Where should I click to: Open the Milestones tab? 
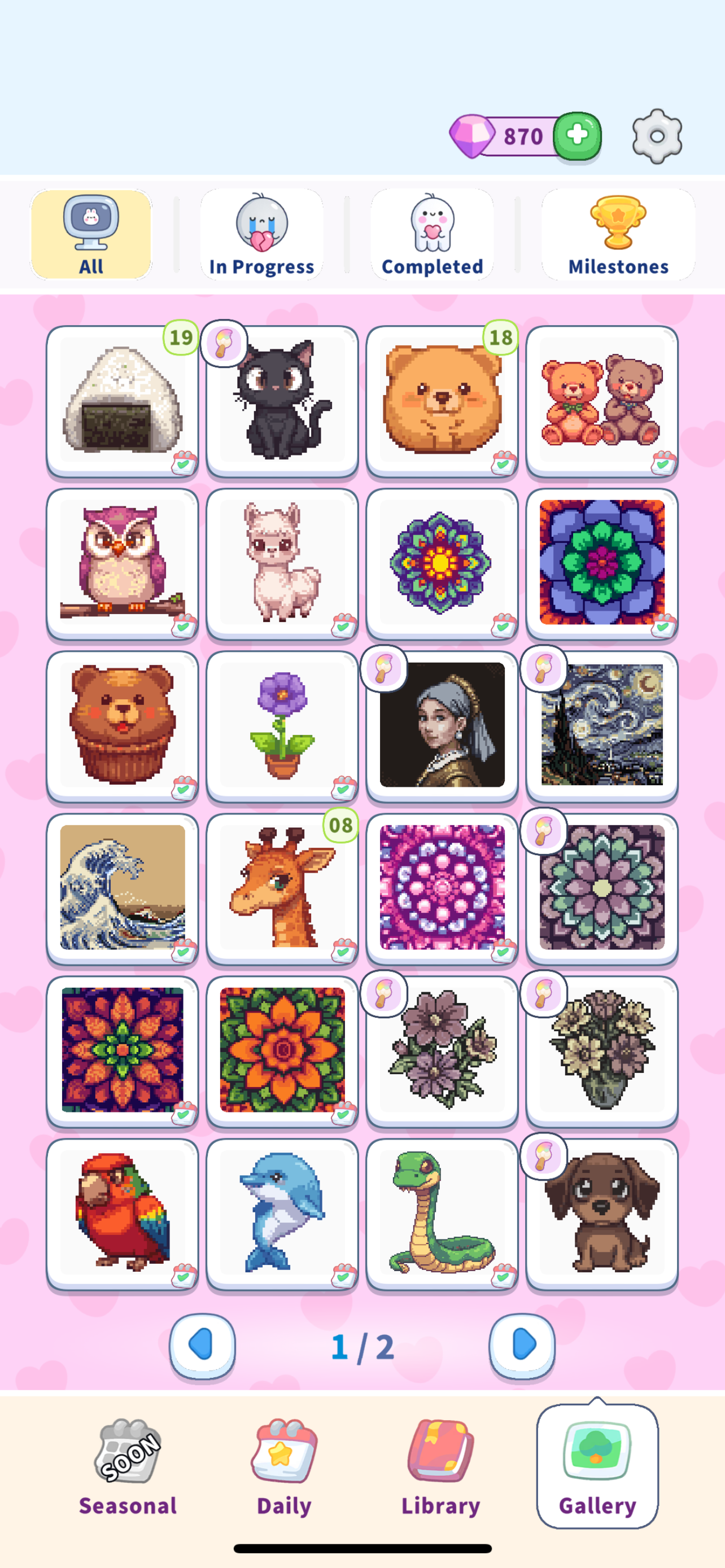click(618, 235)
